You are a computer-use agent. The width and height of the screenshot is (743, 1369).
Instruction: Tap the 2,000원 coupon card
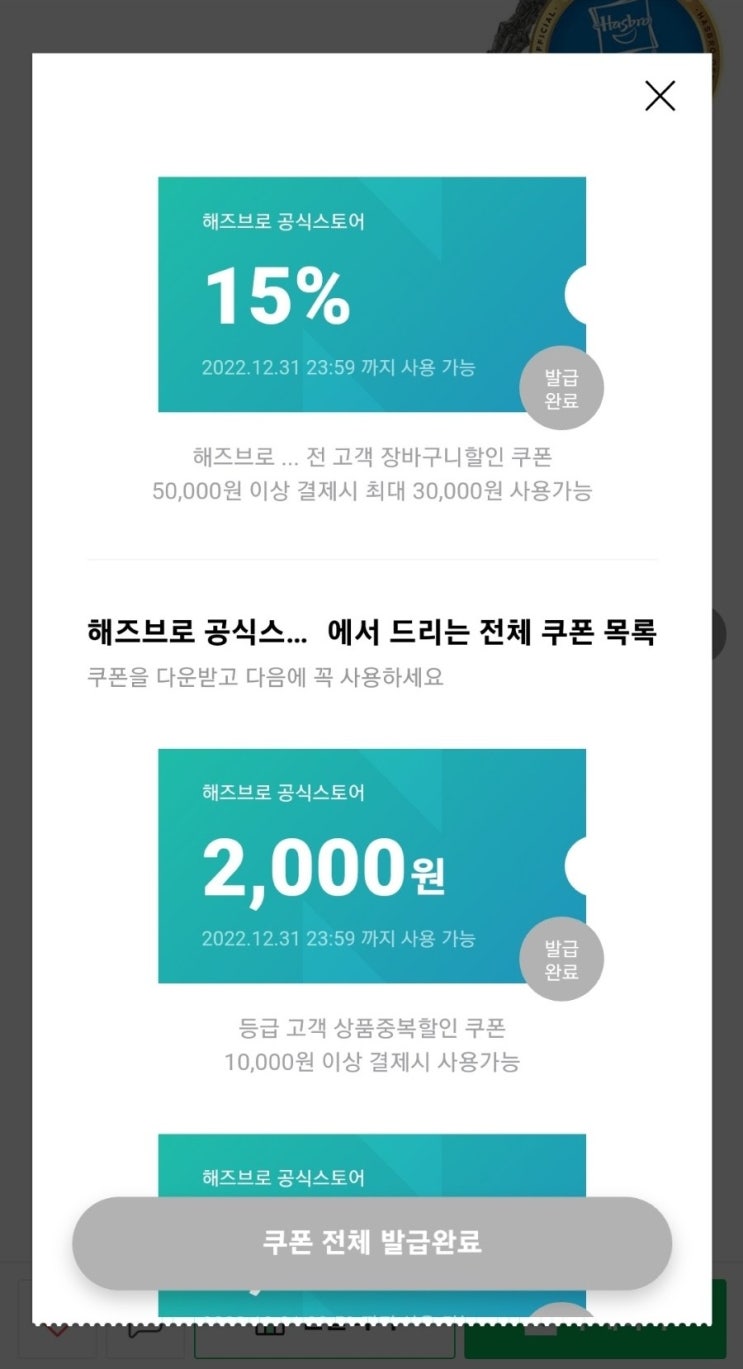(x=372, y=866)
